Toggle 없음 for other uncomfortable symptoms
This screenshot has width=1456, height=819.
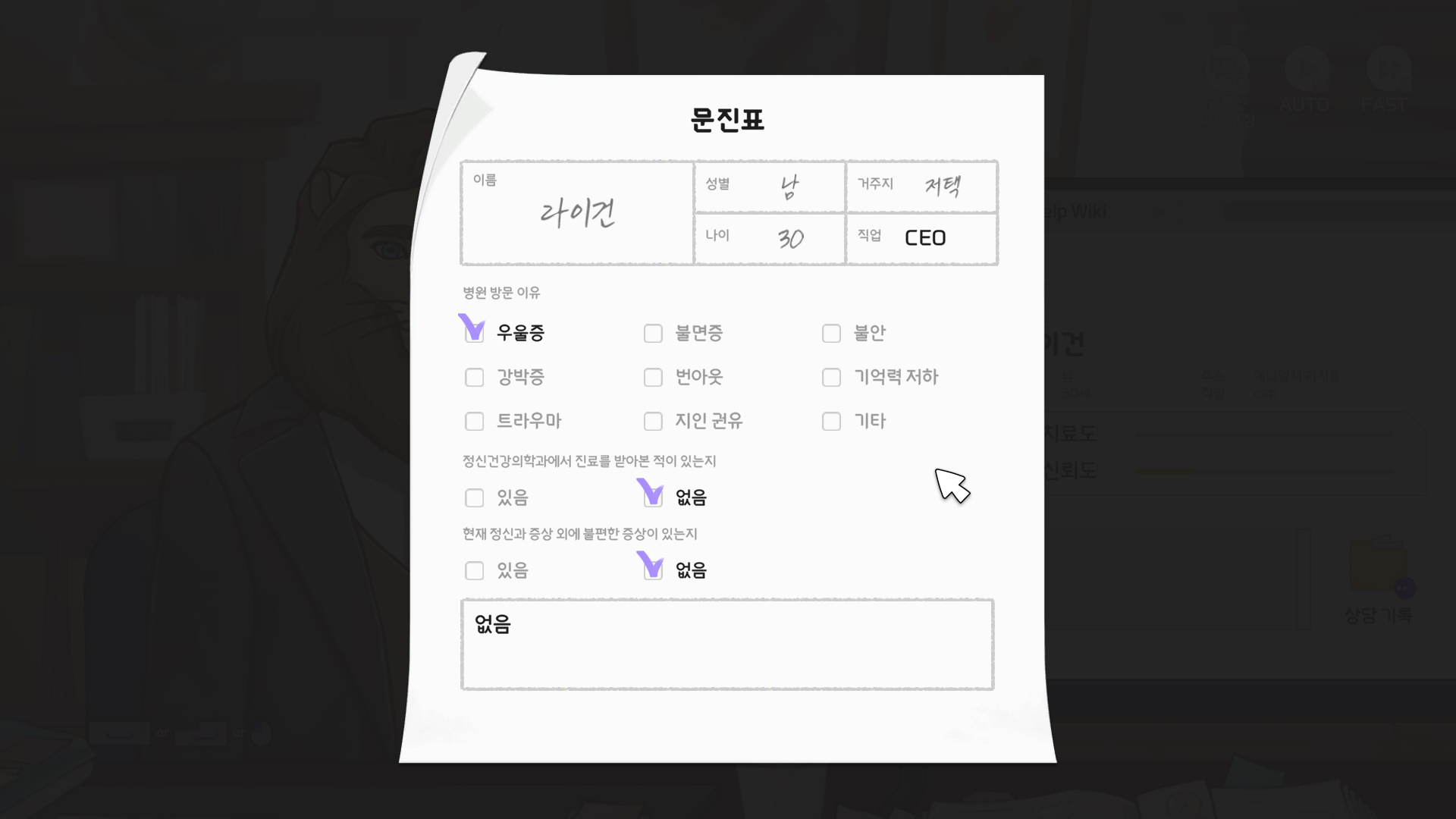[x=653, y=571]
